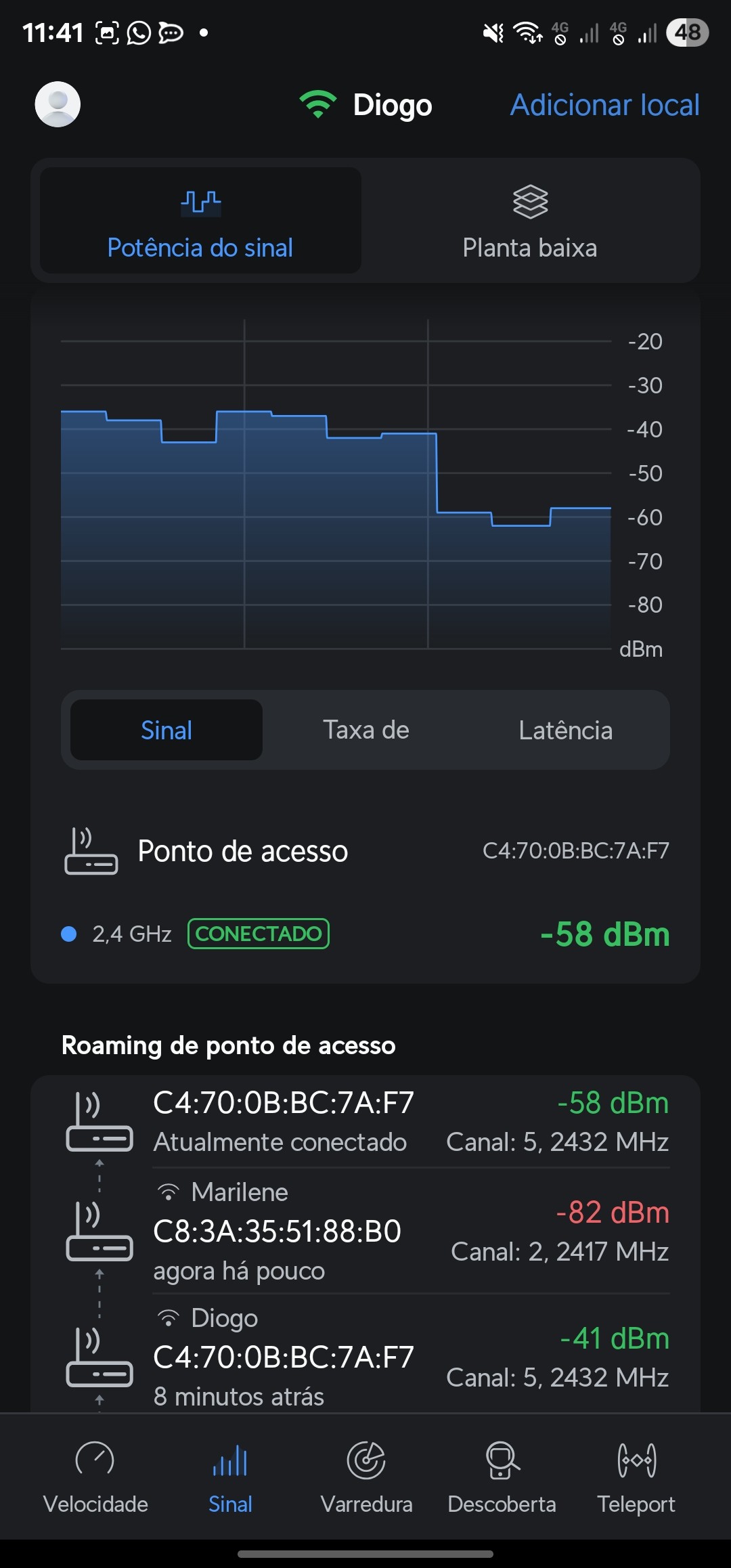
Task: Open the profile avatar
Action: [58, 104]
